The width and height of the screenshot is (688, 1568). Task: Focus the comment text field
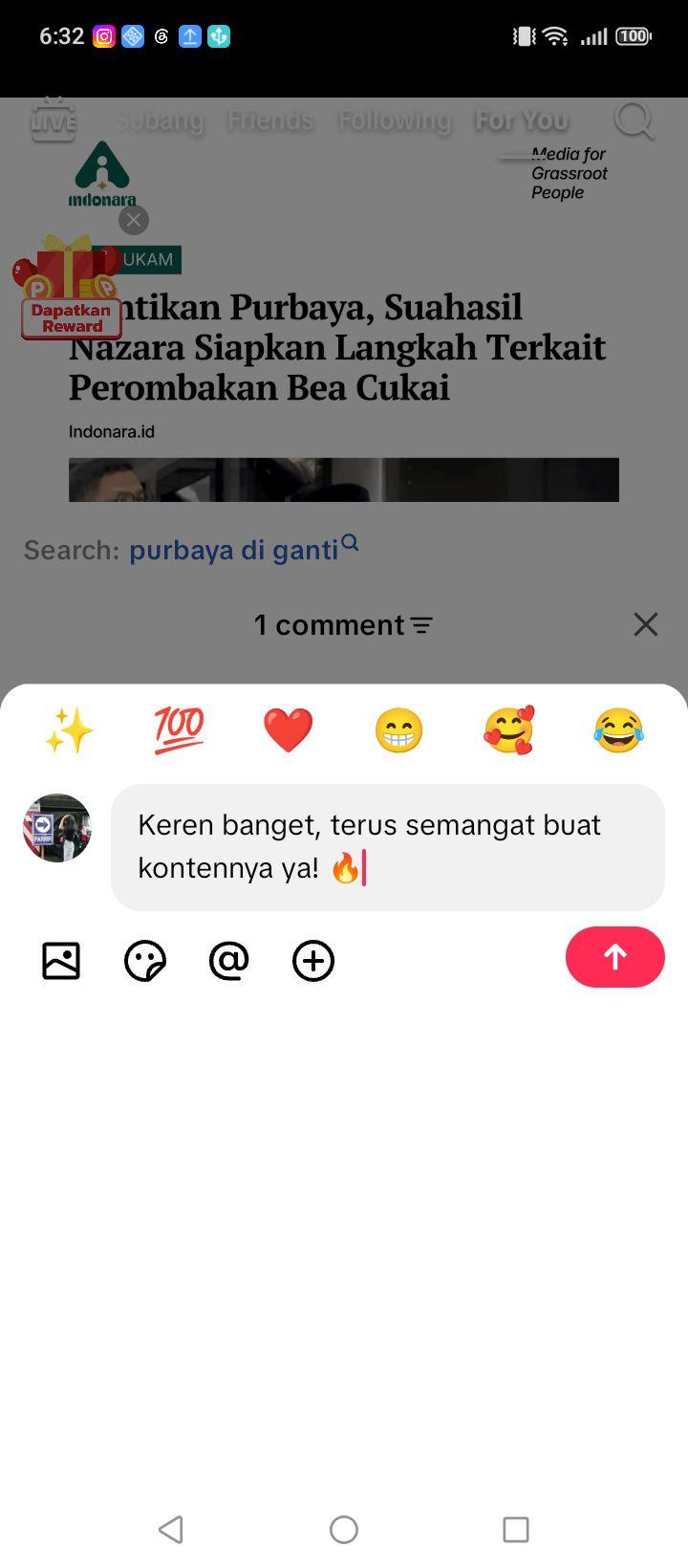pos(388,847)
